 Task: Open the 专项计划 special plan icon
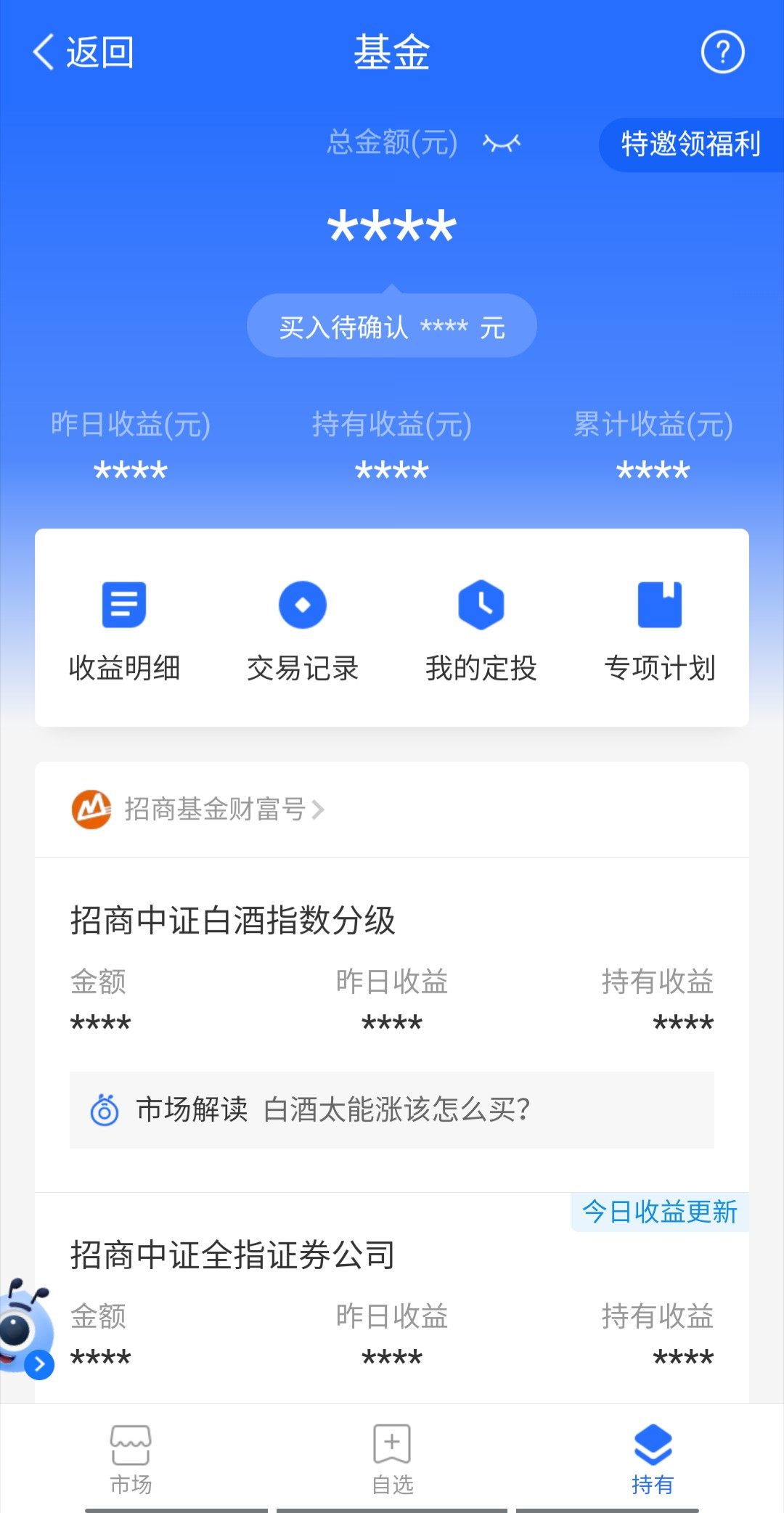(659, 629)
